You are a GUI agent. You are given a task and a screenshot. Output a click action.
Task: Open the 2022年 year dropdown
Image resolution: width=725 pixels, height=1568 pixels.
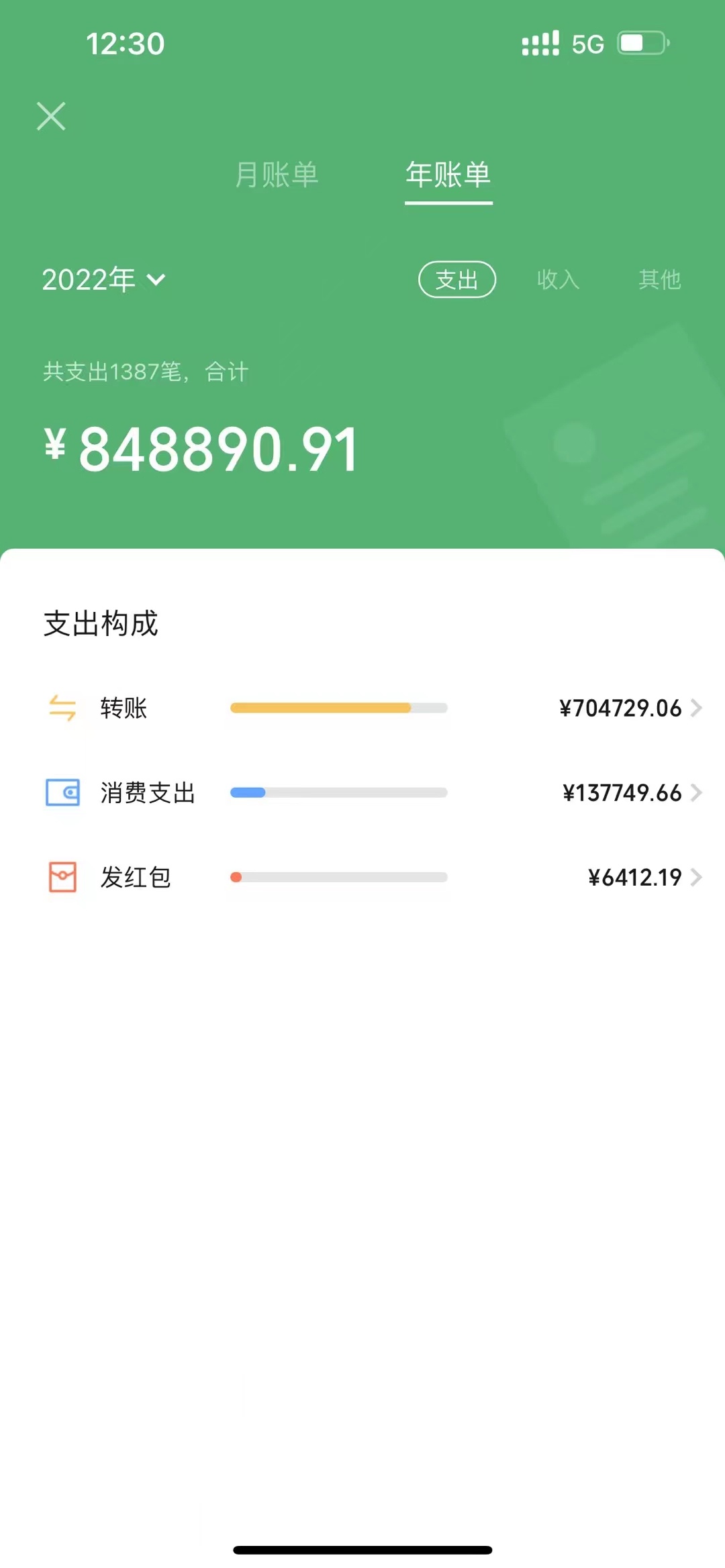tap(103, 279)
